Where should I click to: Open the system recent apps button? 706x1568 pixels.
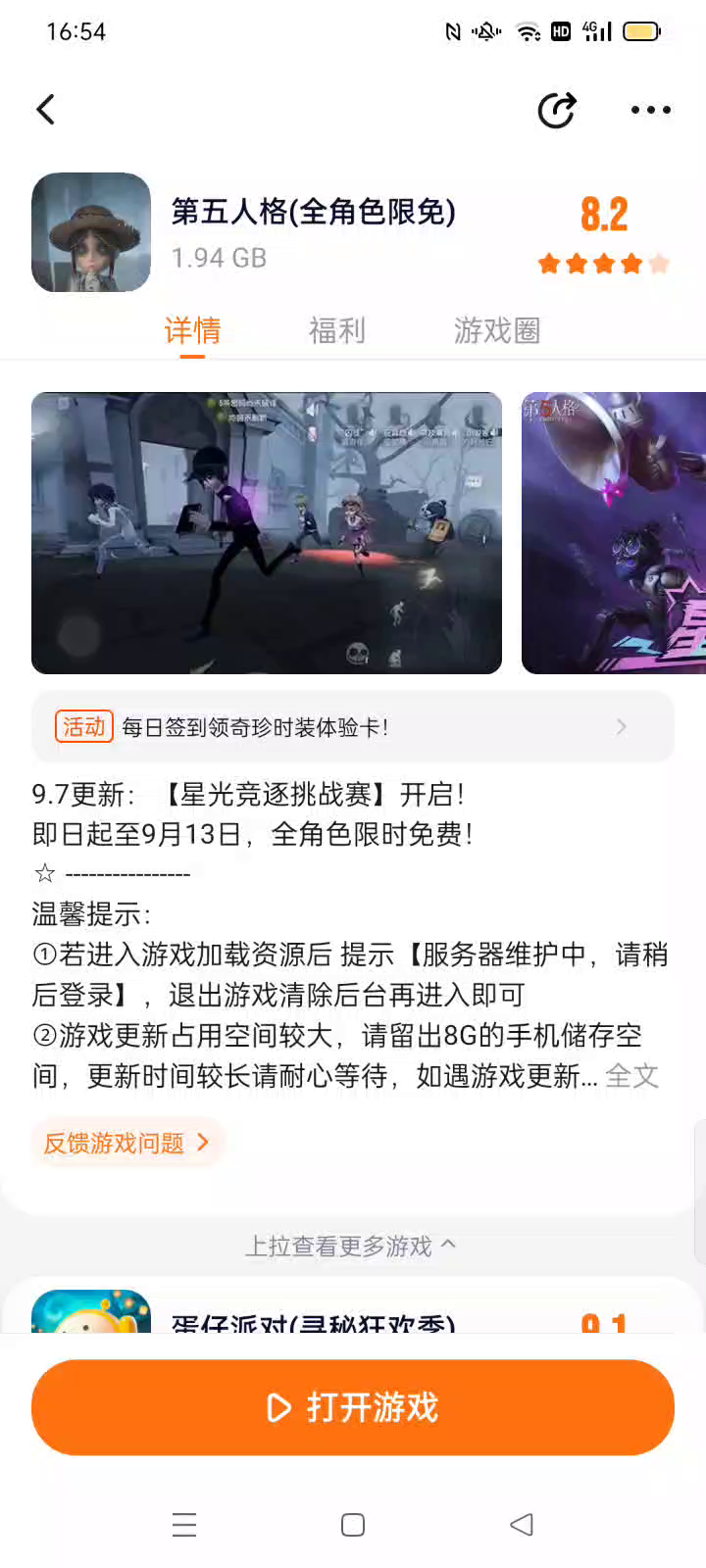pyautogui.click(x=184, y=1525)
